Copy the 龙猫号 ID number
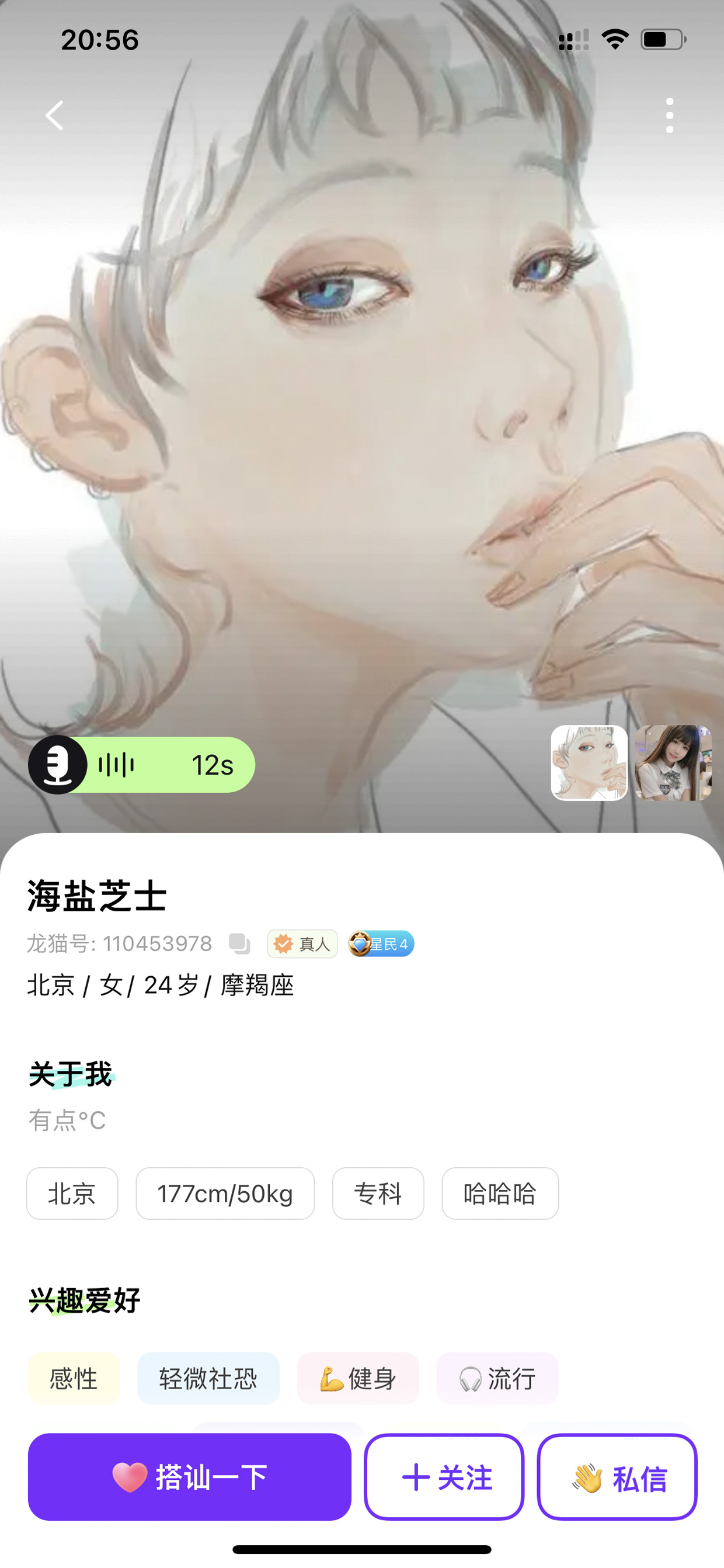Image resolution: width=724 pixels, height=1568 pixels. click(239, 943)
